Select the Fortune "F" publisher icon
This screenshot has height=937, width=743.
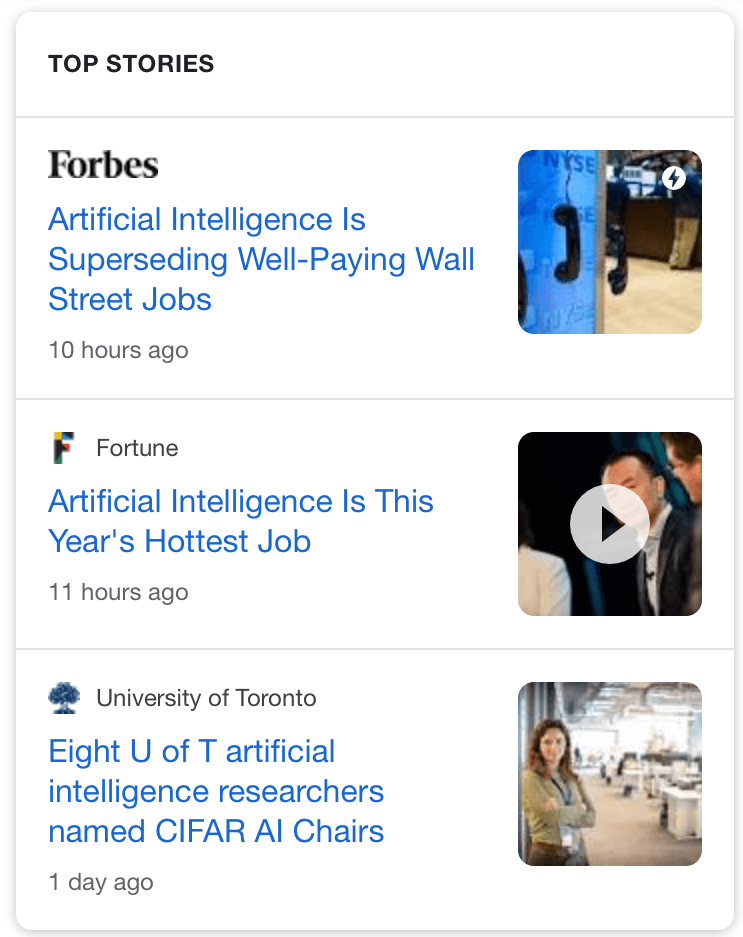coord(64,448)
